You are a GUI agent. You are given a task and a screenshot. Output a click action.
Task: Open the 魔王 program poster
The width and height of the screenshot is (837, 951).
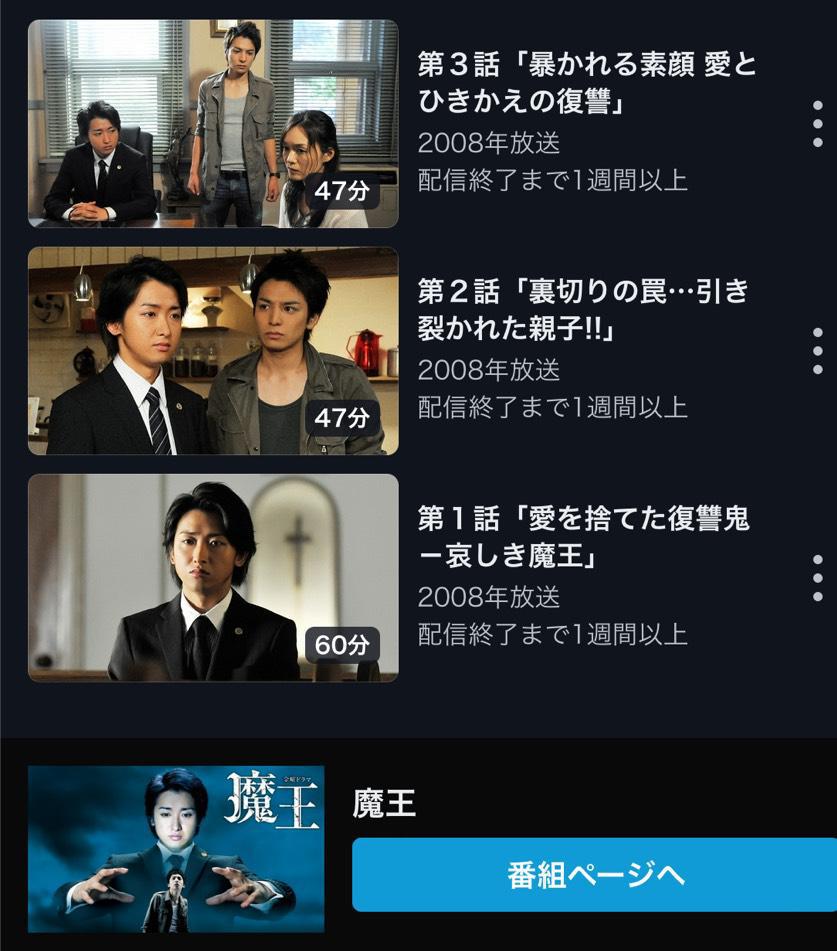(x=176, y=849)
